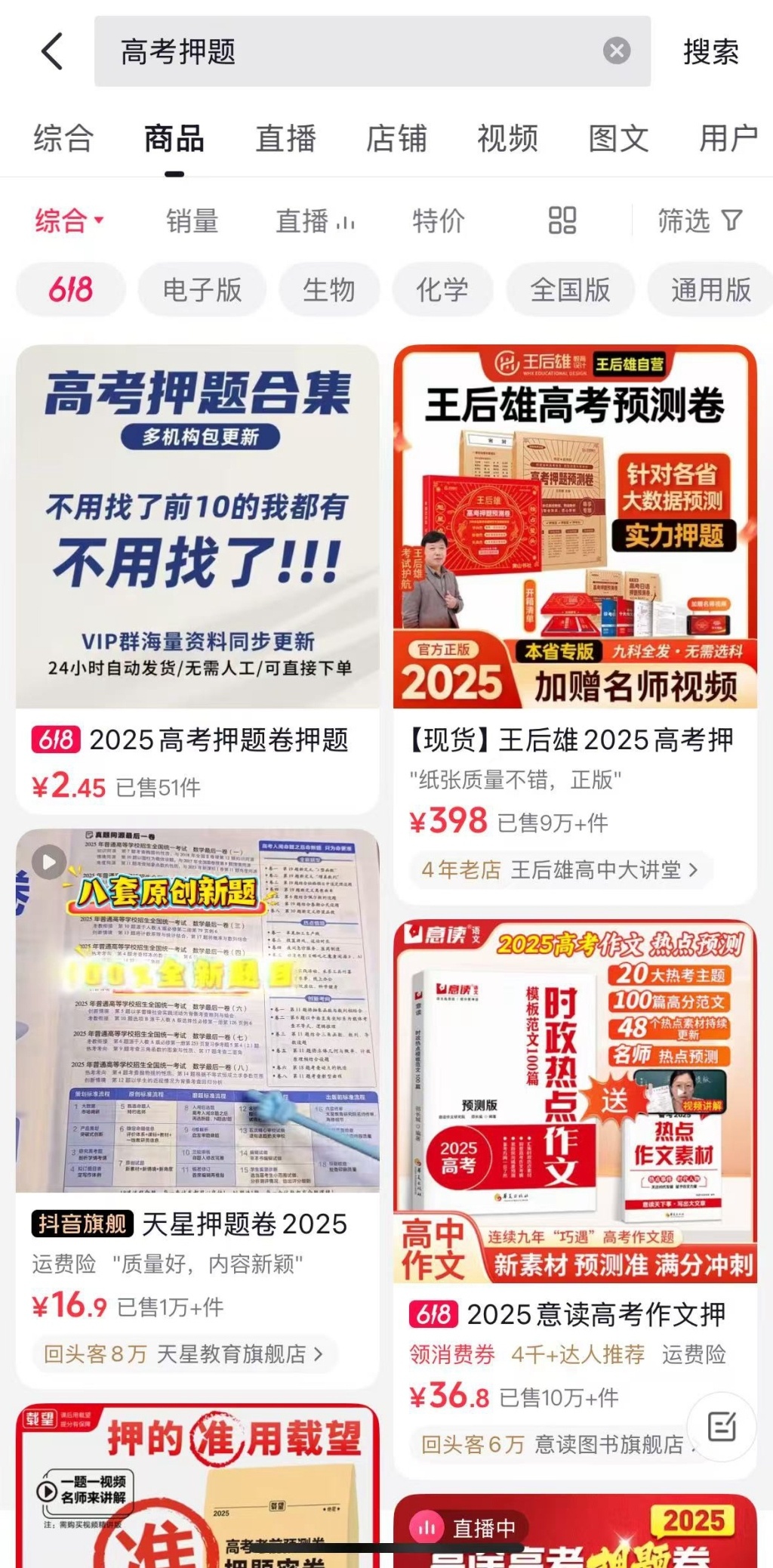The image size is (773, 1568).
Task: Expand the red 综合 sort dropdown
Action: (x=68, y=221)
